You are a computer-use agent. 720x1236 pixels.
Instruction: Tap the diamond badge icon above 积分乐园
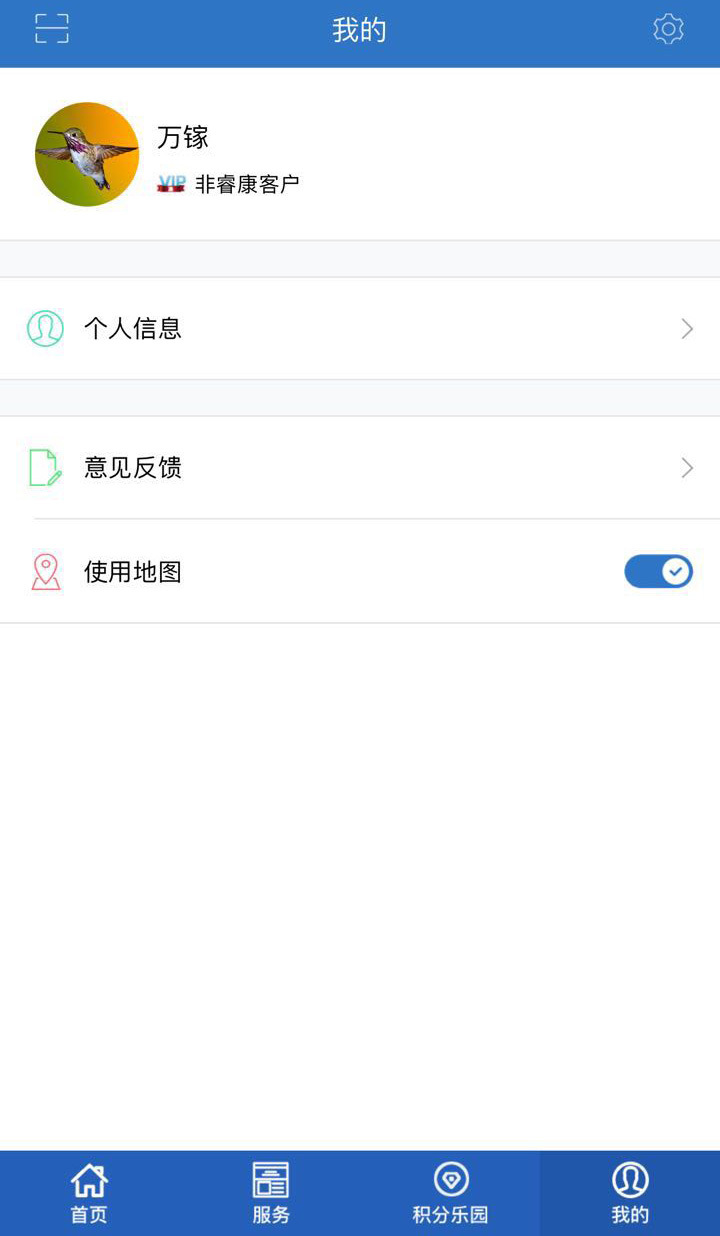pyautogui.click(x=449, y=1181)
